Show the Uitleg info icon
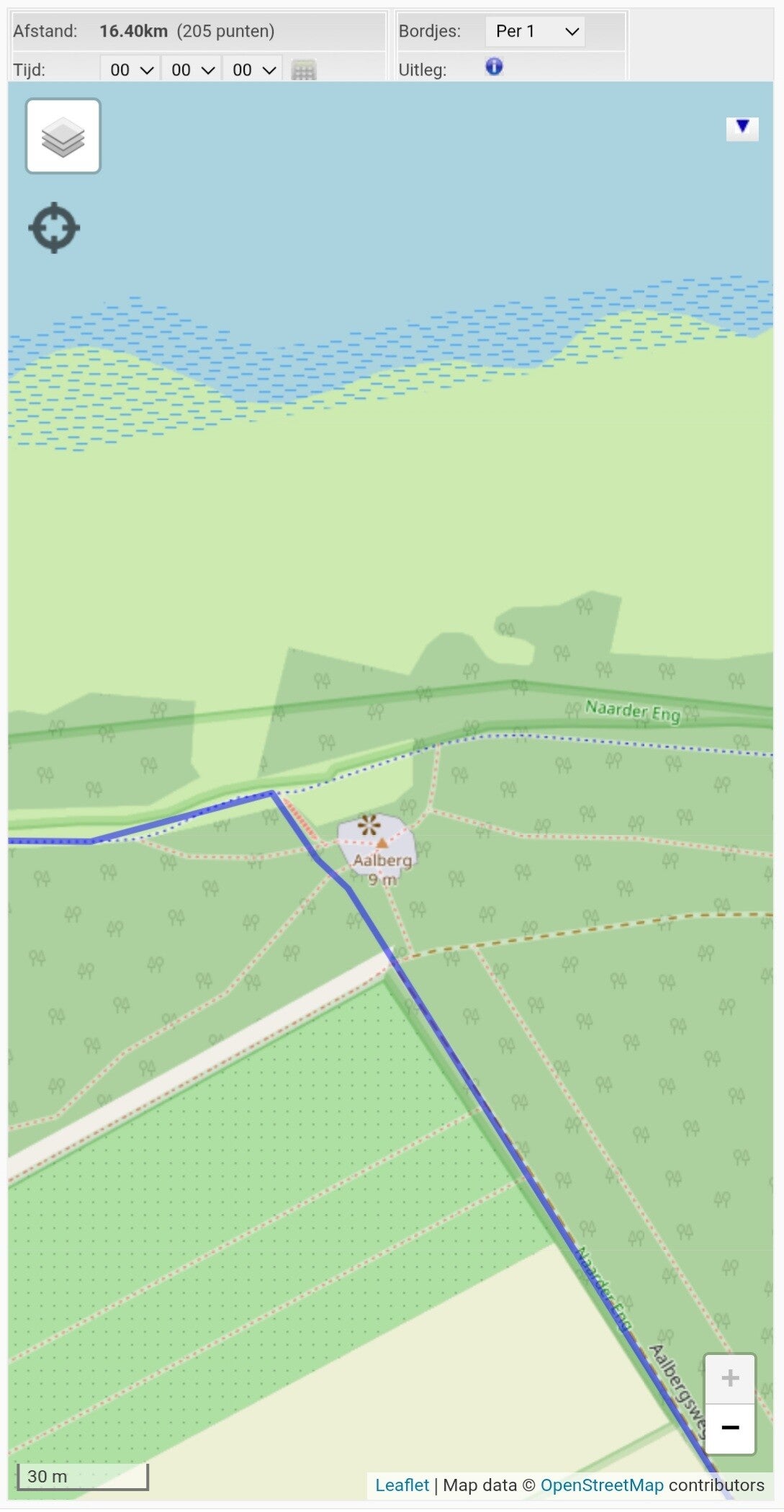This screenshot has height=1512, width=784. 494,67
